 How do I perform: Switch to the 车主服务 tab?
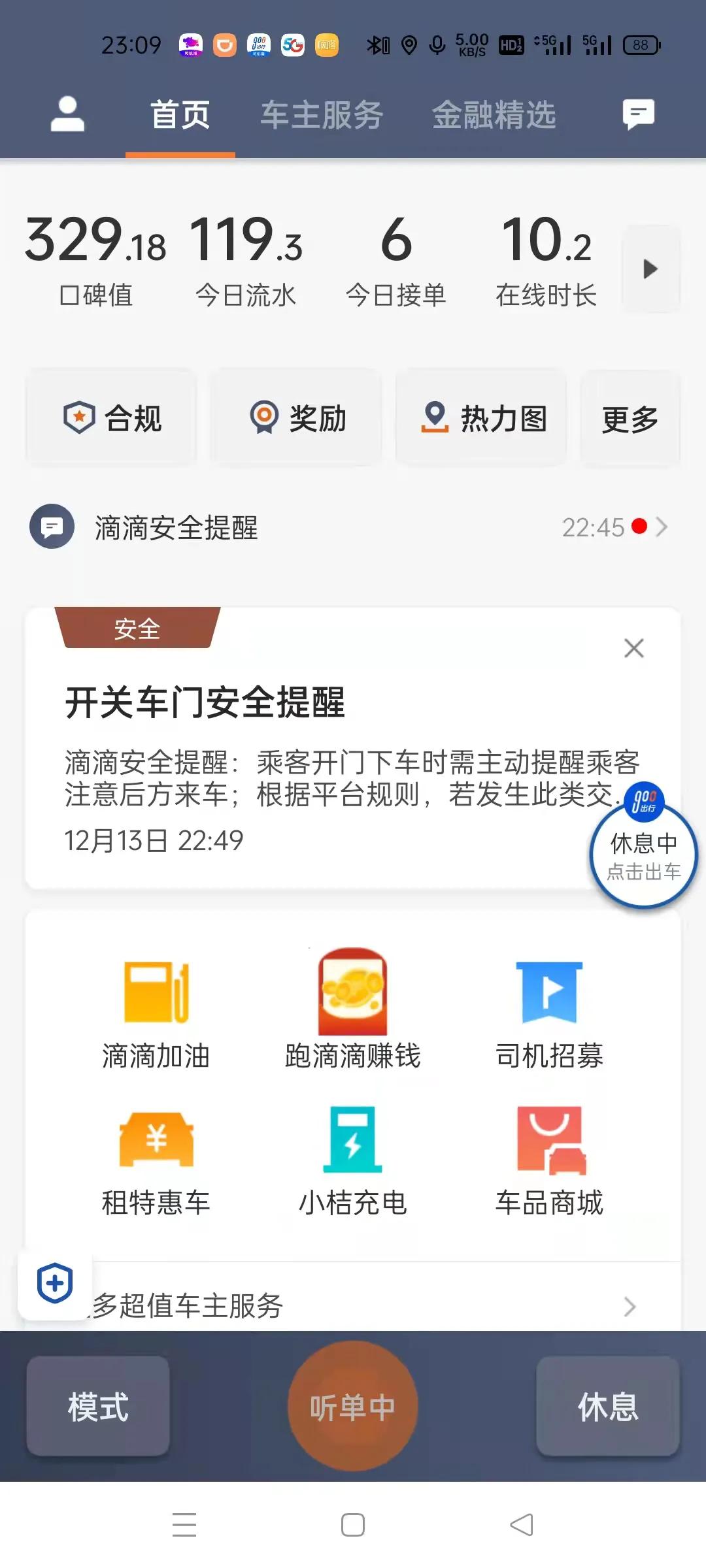pyautogui.click(x=322, y=114)
